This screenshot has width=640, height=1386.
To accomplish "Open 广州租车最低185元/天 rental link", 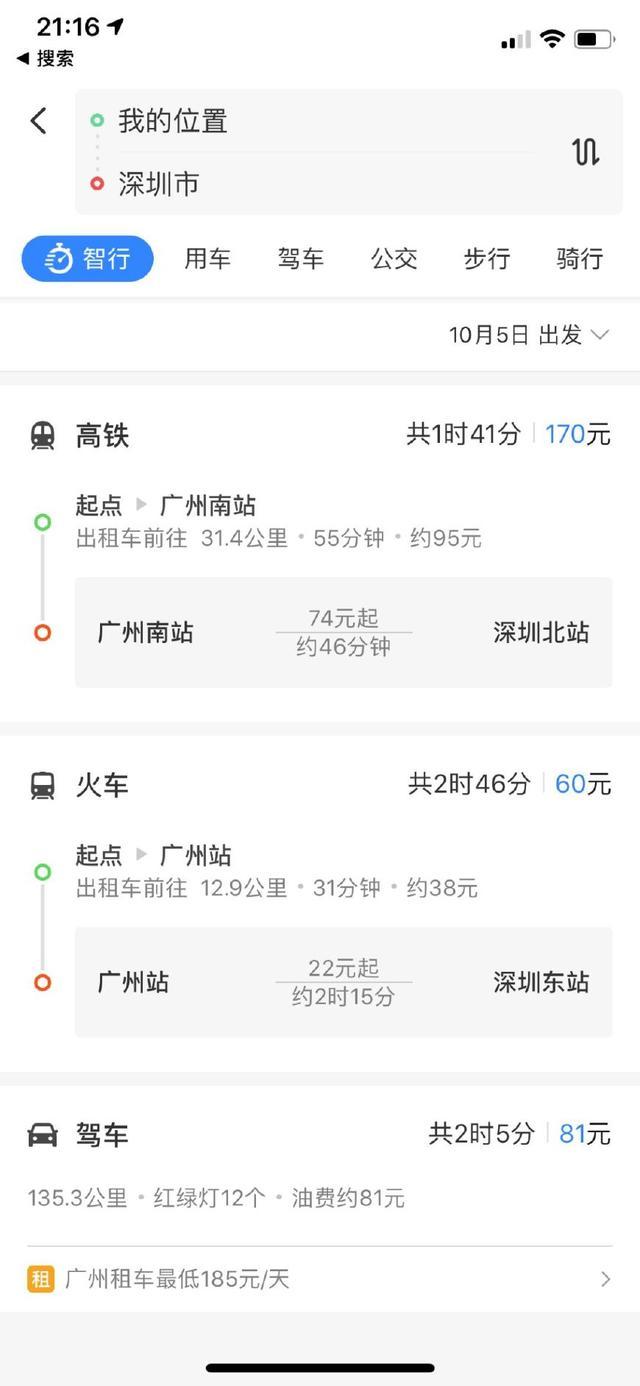I will click(320, 1279).
